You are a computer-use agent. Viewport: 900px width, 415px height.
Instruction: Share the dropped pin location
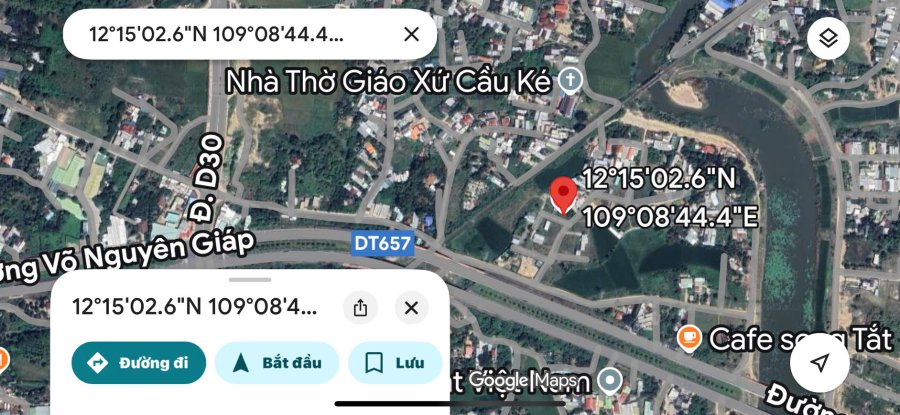(x=360, y=308)
